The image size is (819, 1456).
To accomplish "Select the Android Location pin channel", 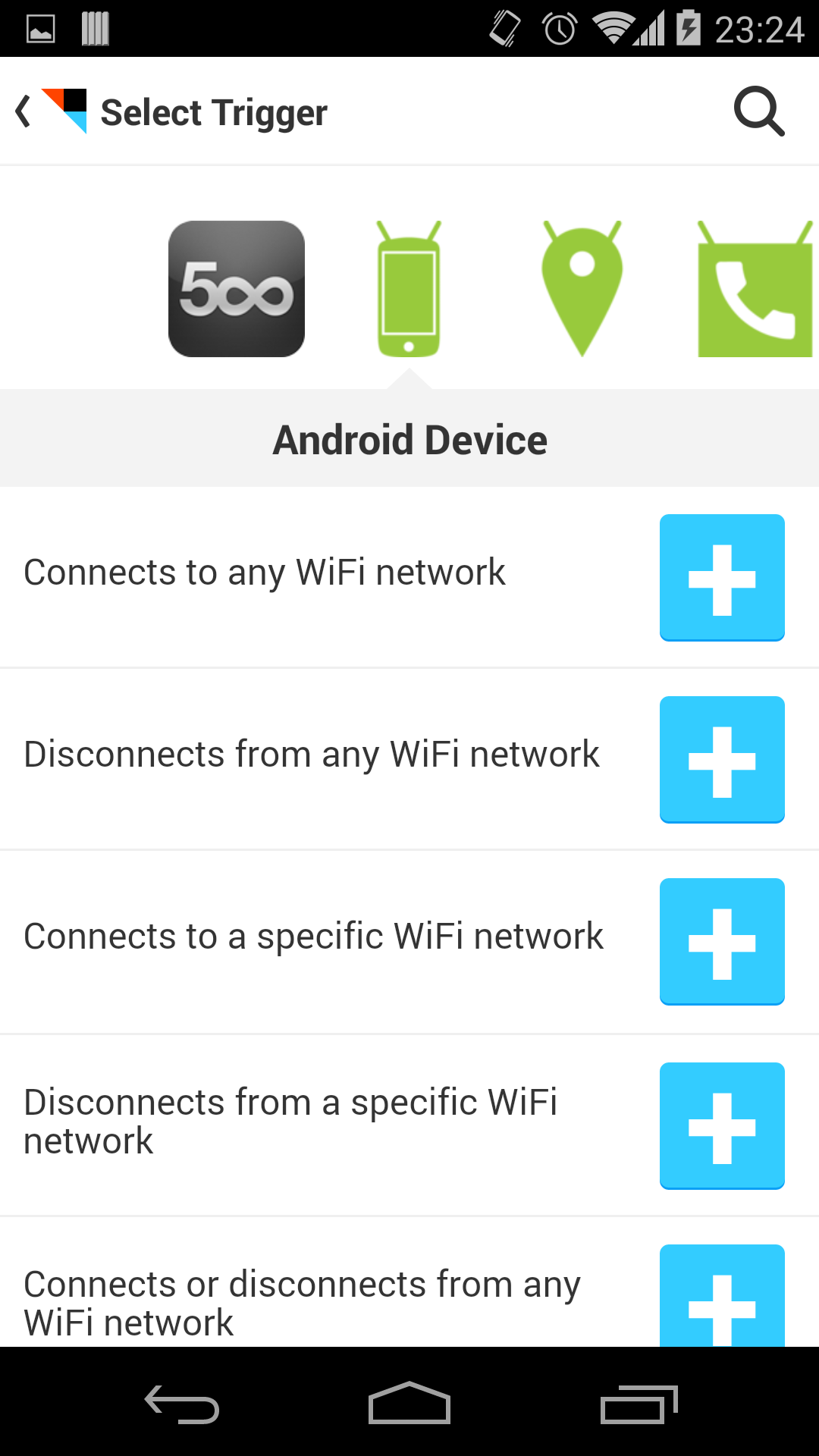I will pyautogui.click(x=582, y=289).
